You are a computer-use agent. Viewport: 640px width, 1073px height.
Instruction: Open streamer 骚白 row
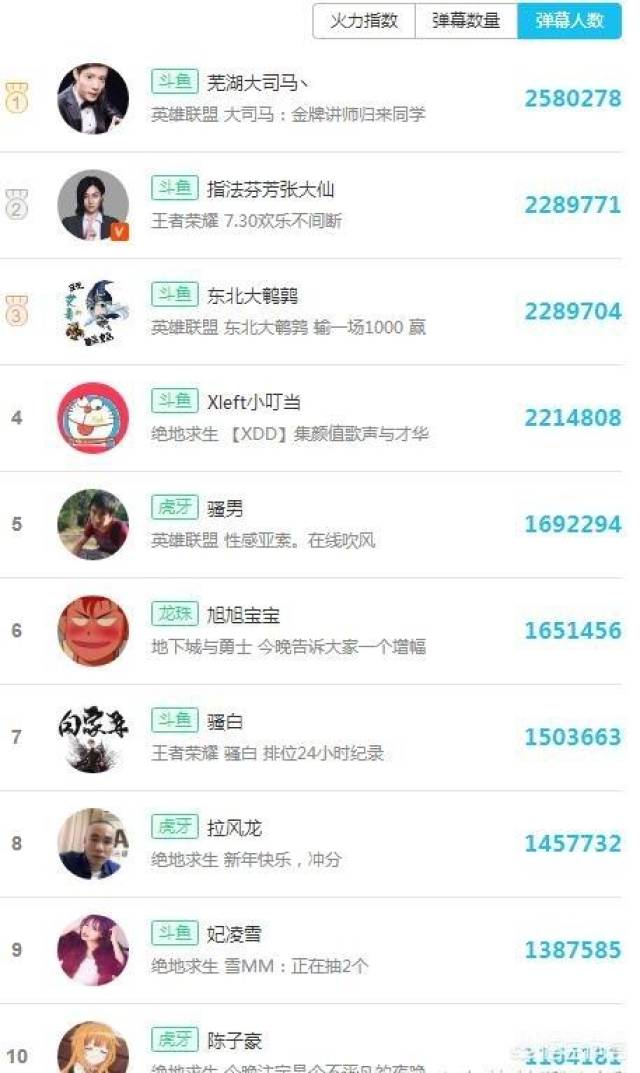(x=225, y=721)
